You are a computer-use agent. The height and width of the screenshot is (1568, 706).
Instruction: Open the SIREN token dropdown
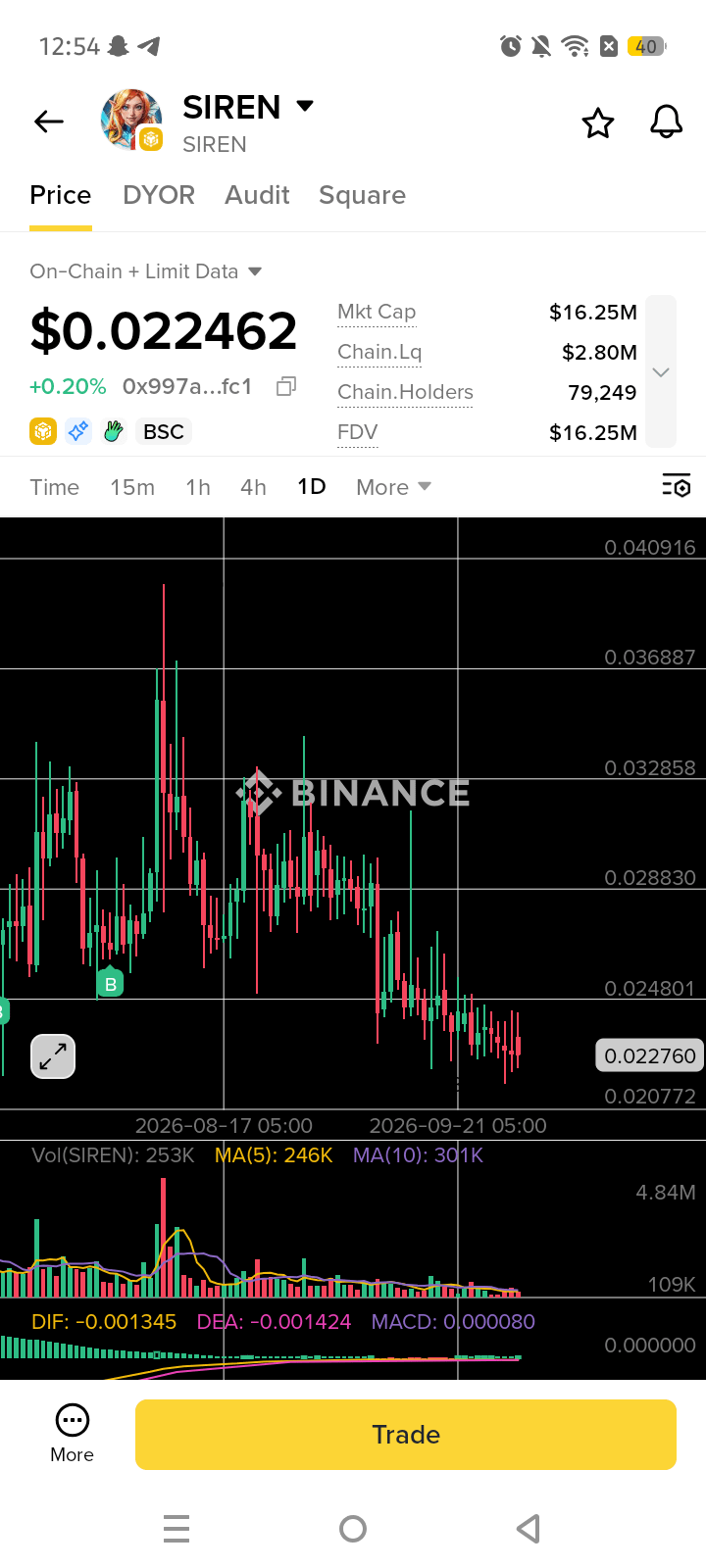click(305, 106)
